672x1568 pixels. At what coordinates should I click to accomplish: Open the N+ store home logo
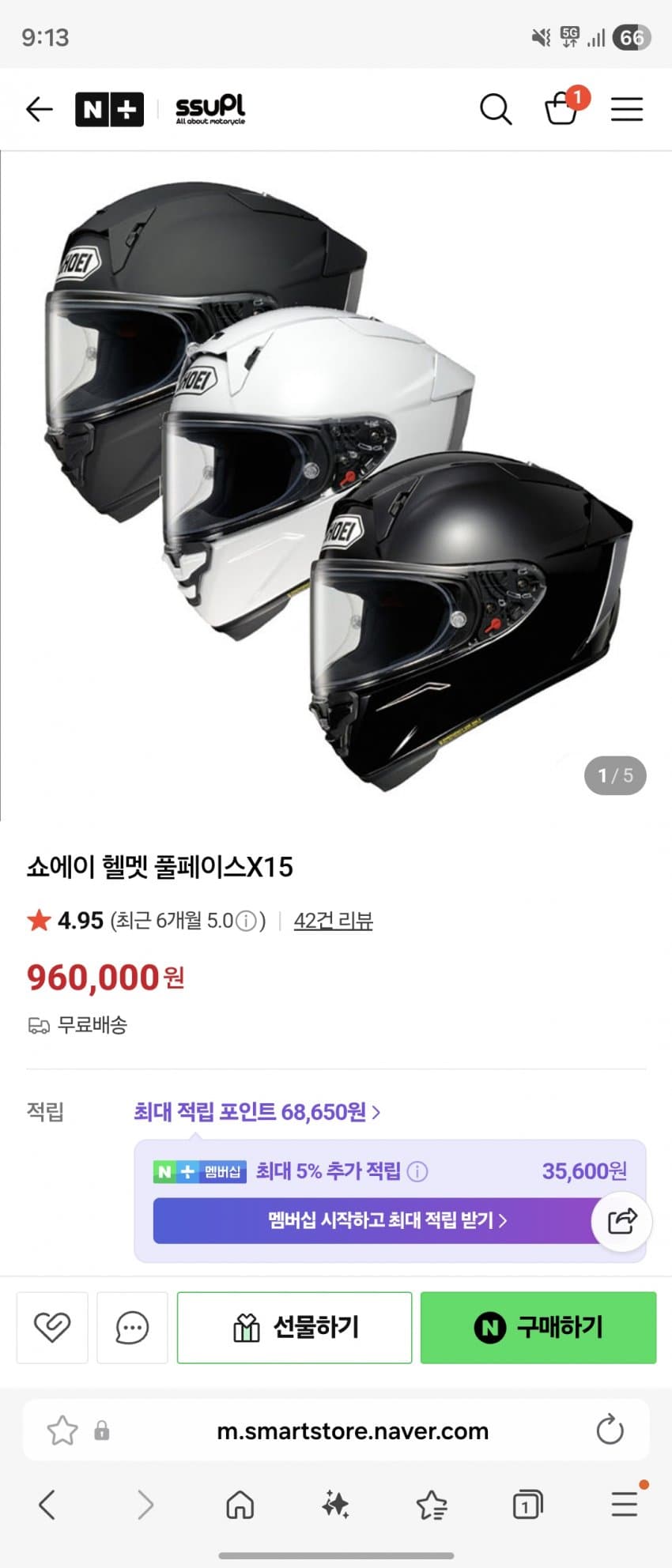click(109, 109)
